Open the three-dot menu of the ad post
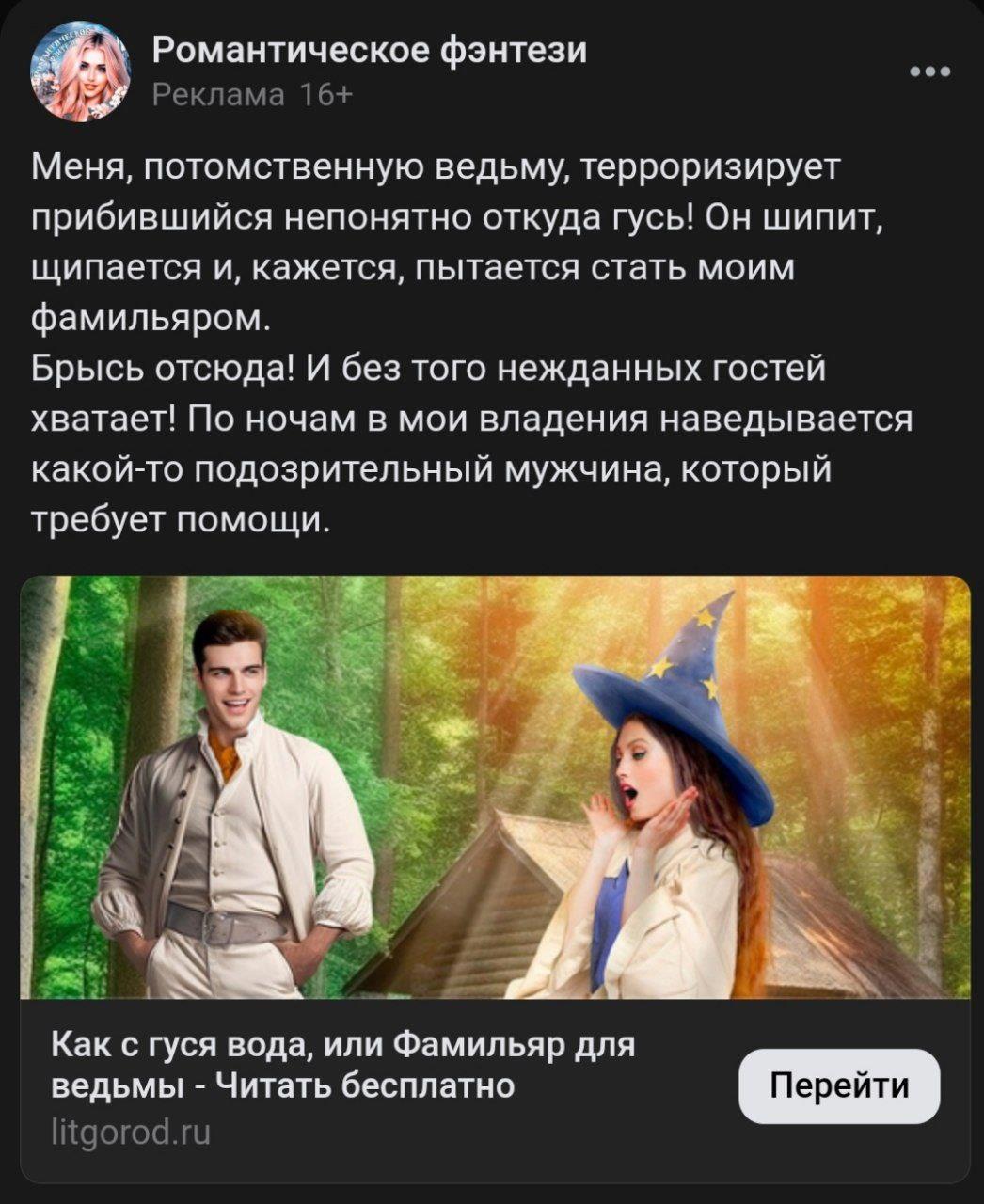This screenshot has height=1204, width=984. (931, 71)
